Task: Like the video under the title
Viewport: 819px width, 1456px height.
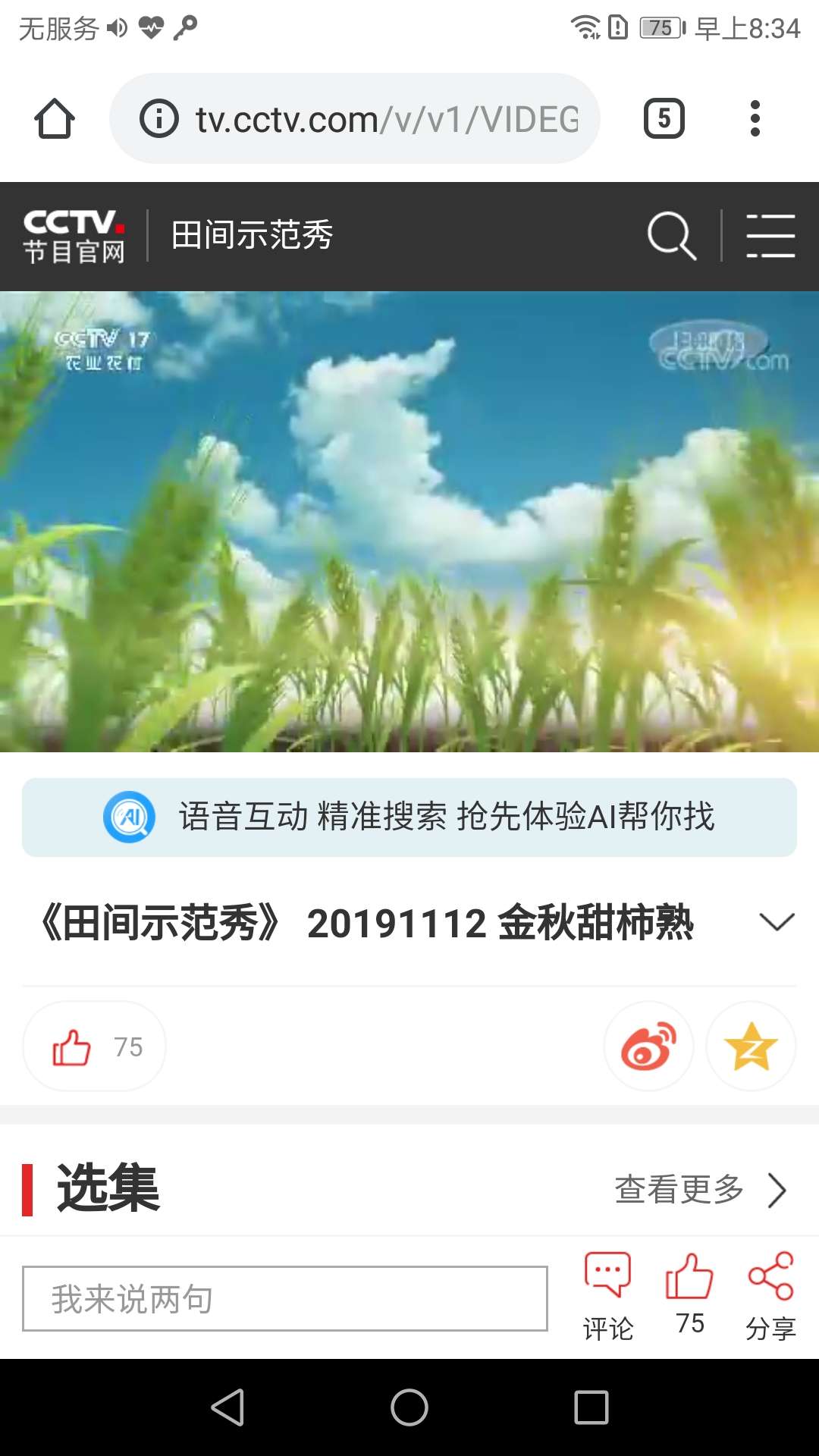Action: (95, 1046)
